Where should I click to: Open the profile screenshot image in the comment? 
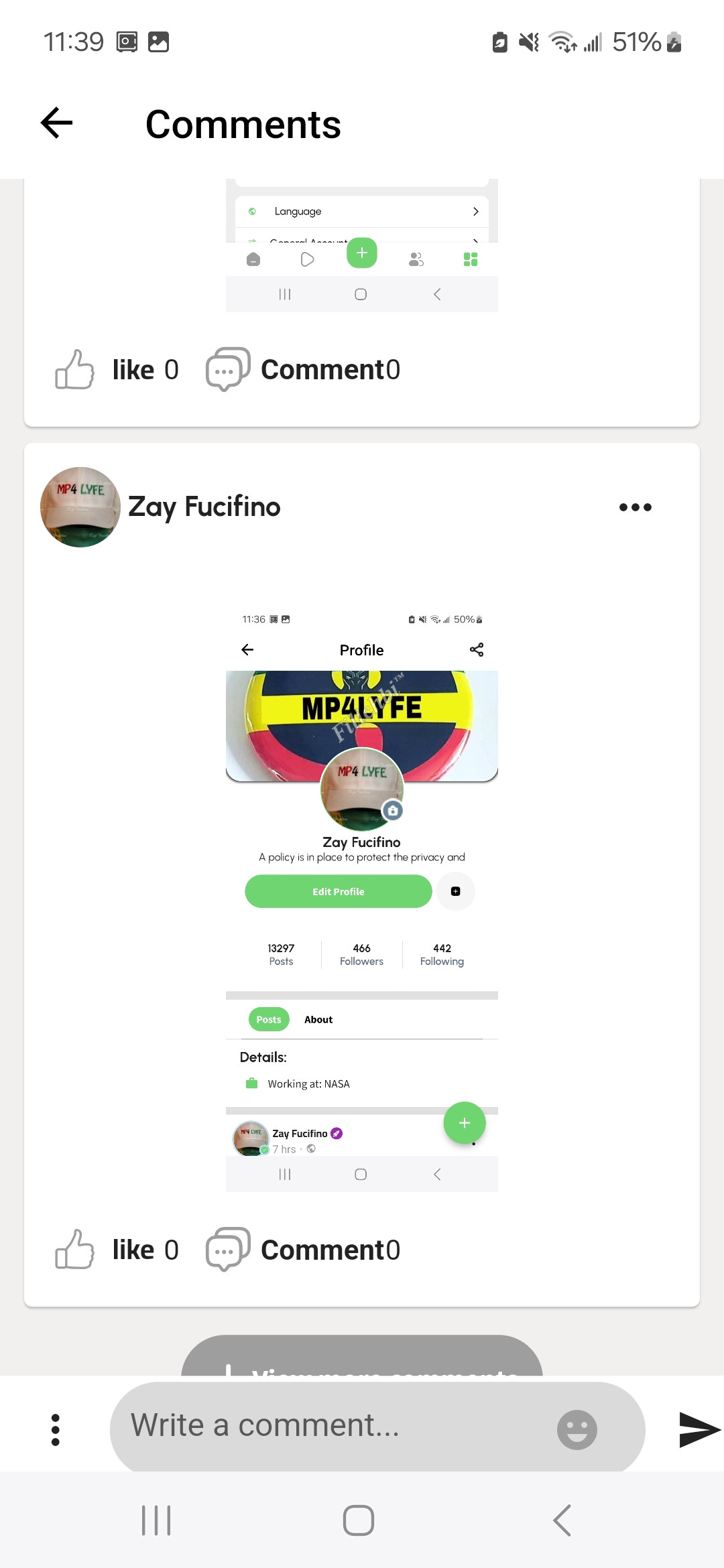pyautogui.click(x=362, y=898)
